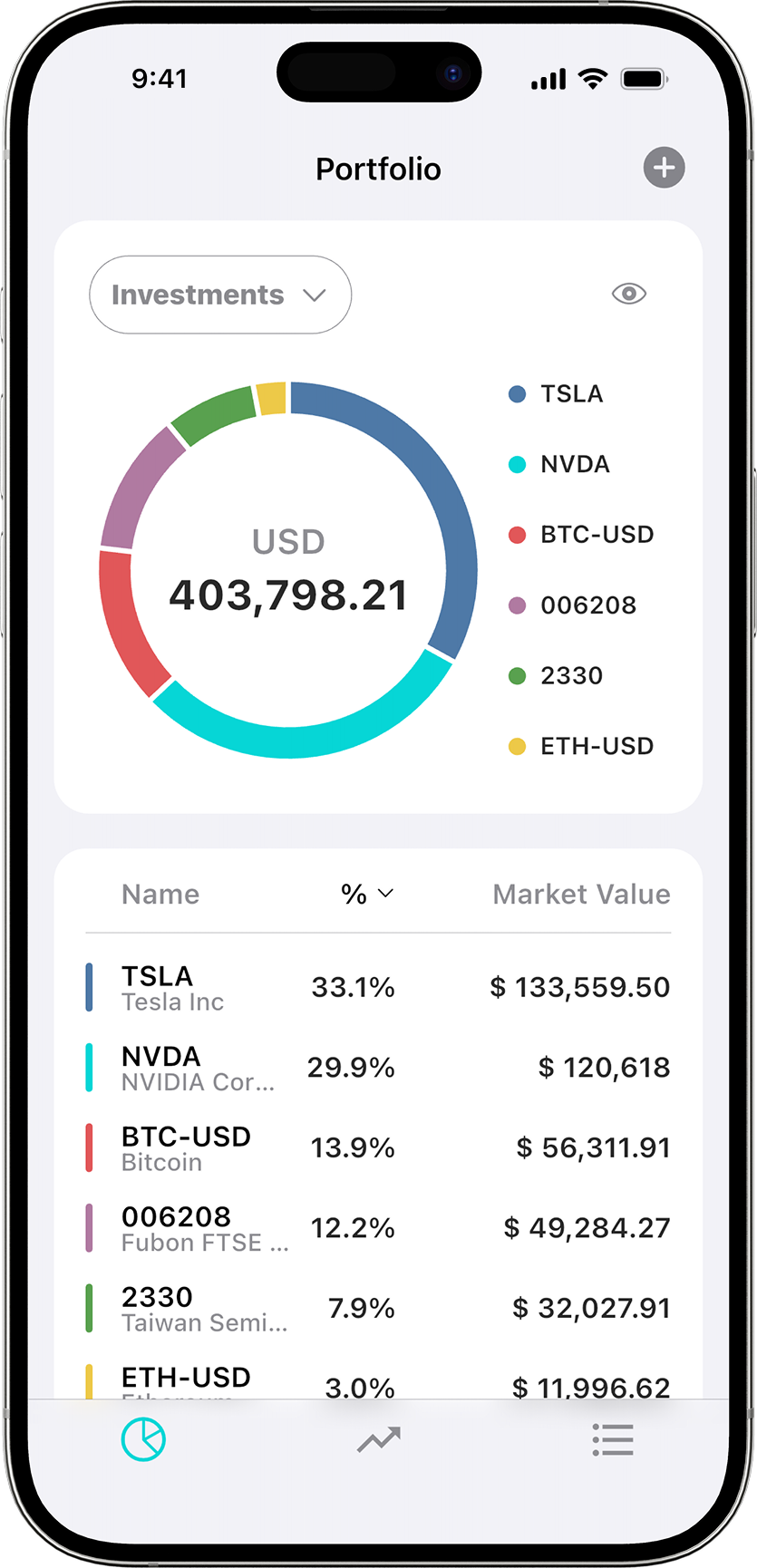Sort by the Market Value column header

click(580, 894)
